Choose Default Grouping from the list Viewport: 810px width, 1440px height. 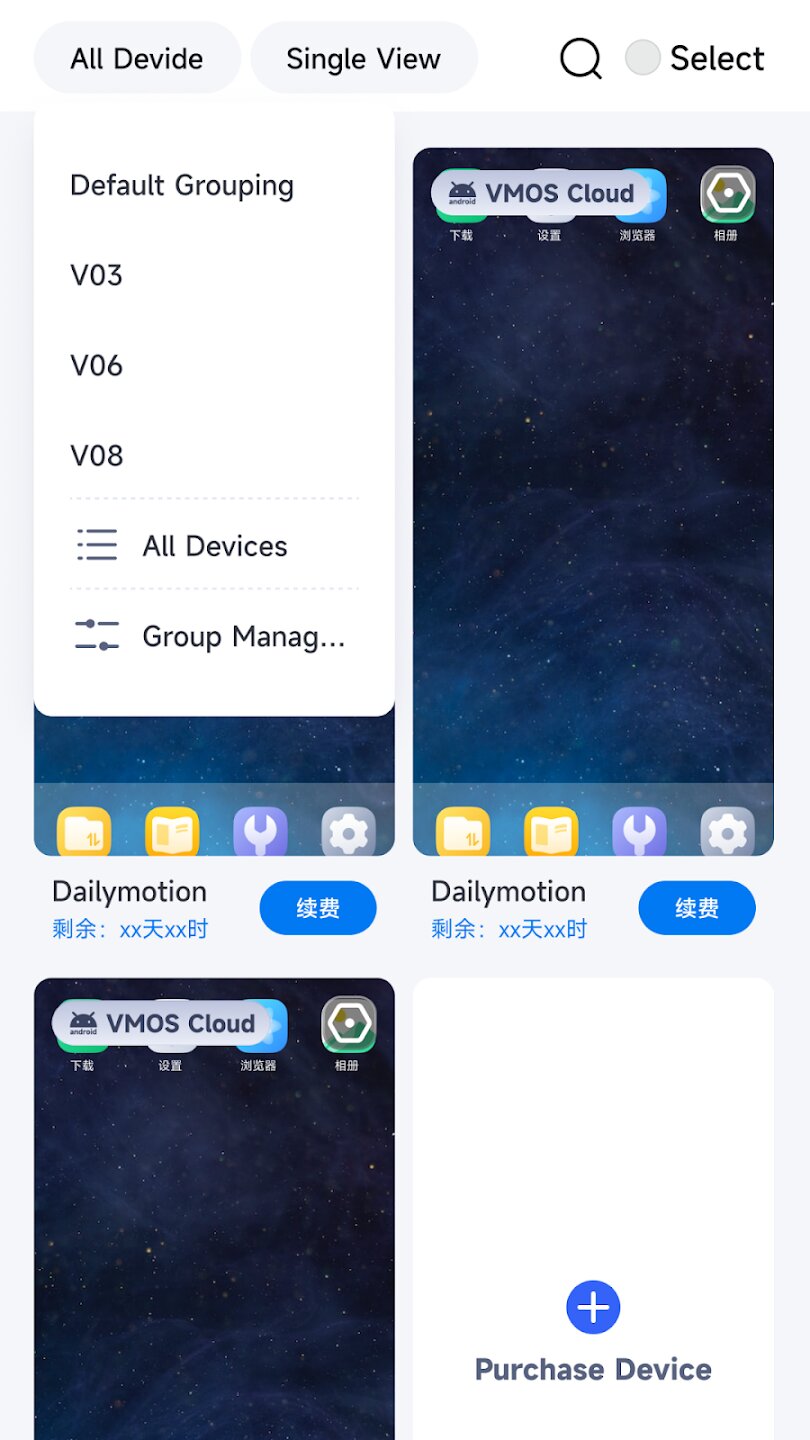(182, 186)
